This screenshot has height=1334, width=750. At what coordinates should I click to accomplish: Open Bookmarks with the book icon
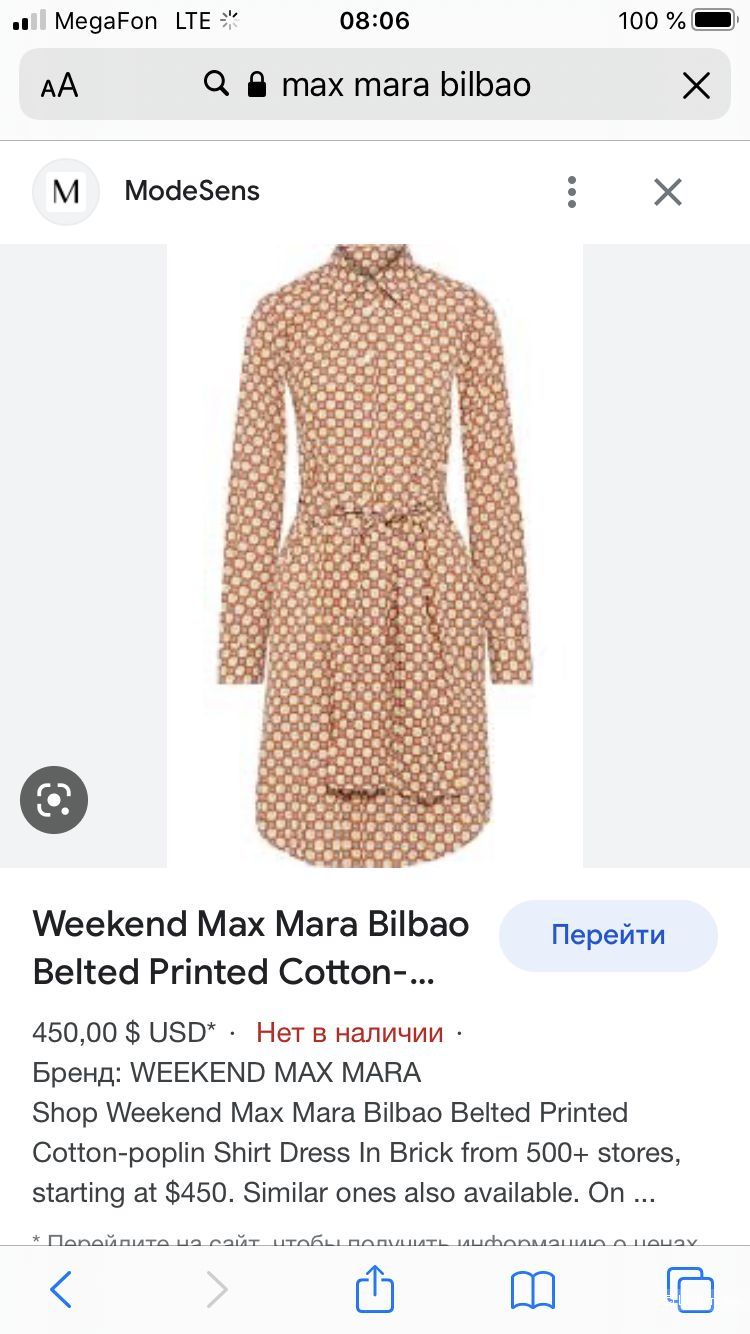coord(533,1290)
